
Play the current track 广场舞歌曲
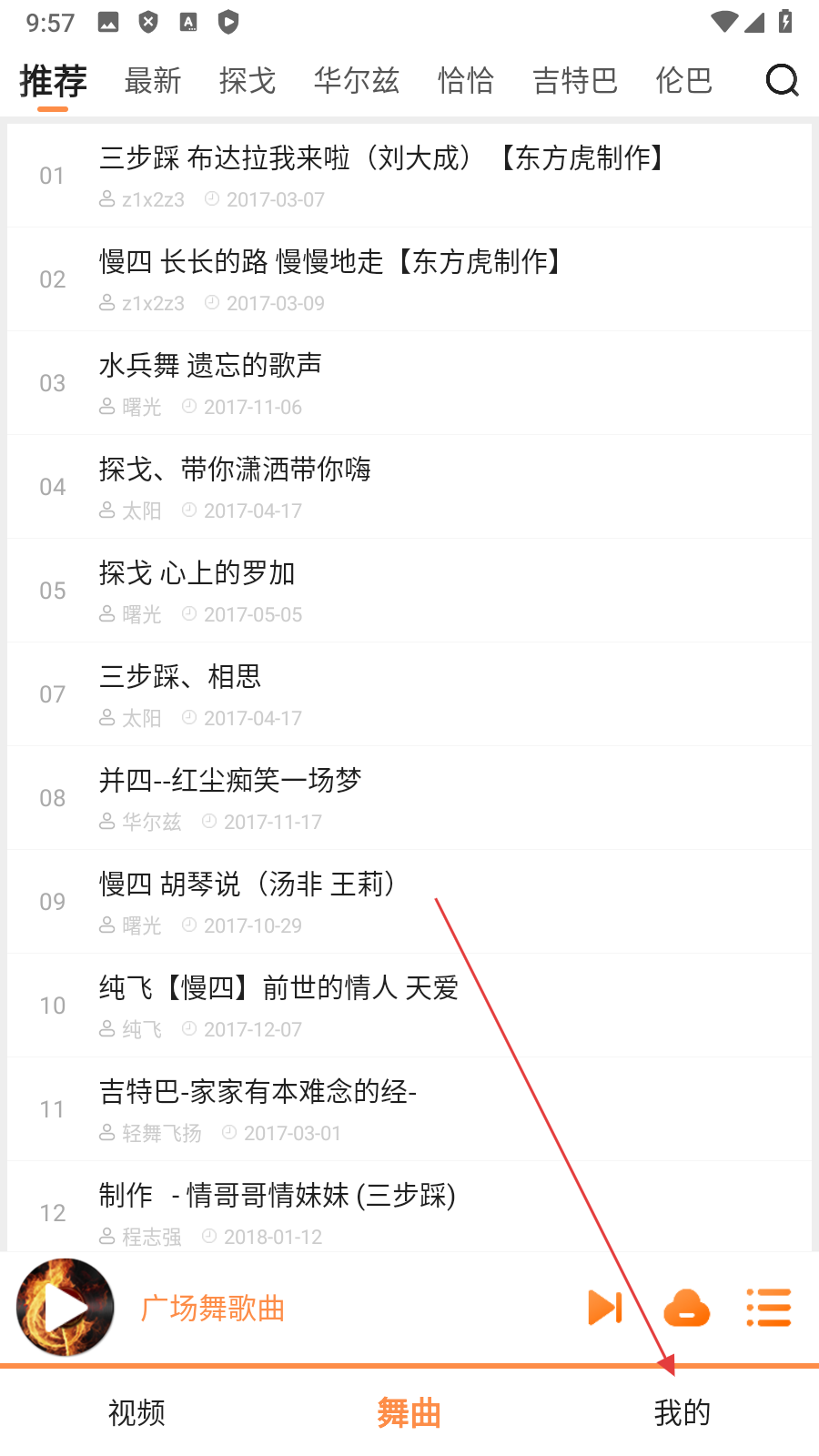click(66, 1308)
